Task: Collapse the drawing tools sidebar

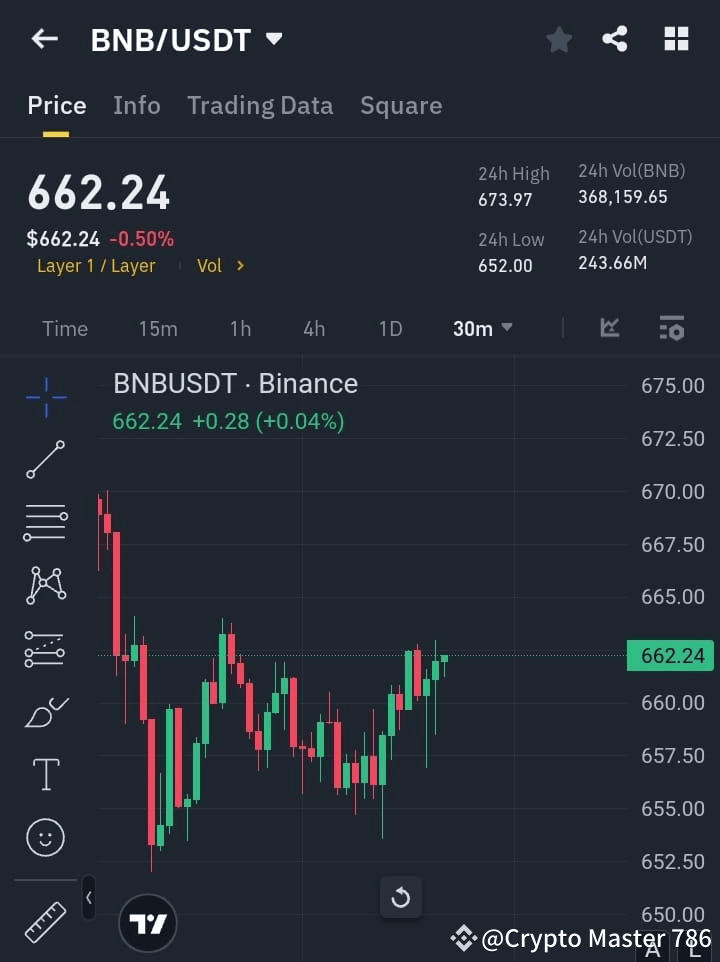Action: [x=88, y=898]
